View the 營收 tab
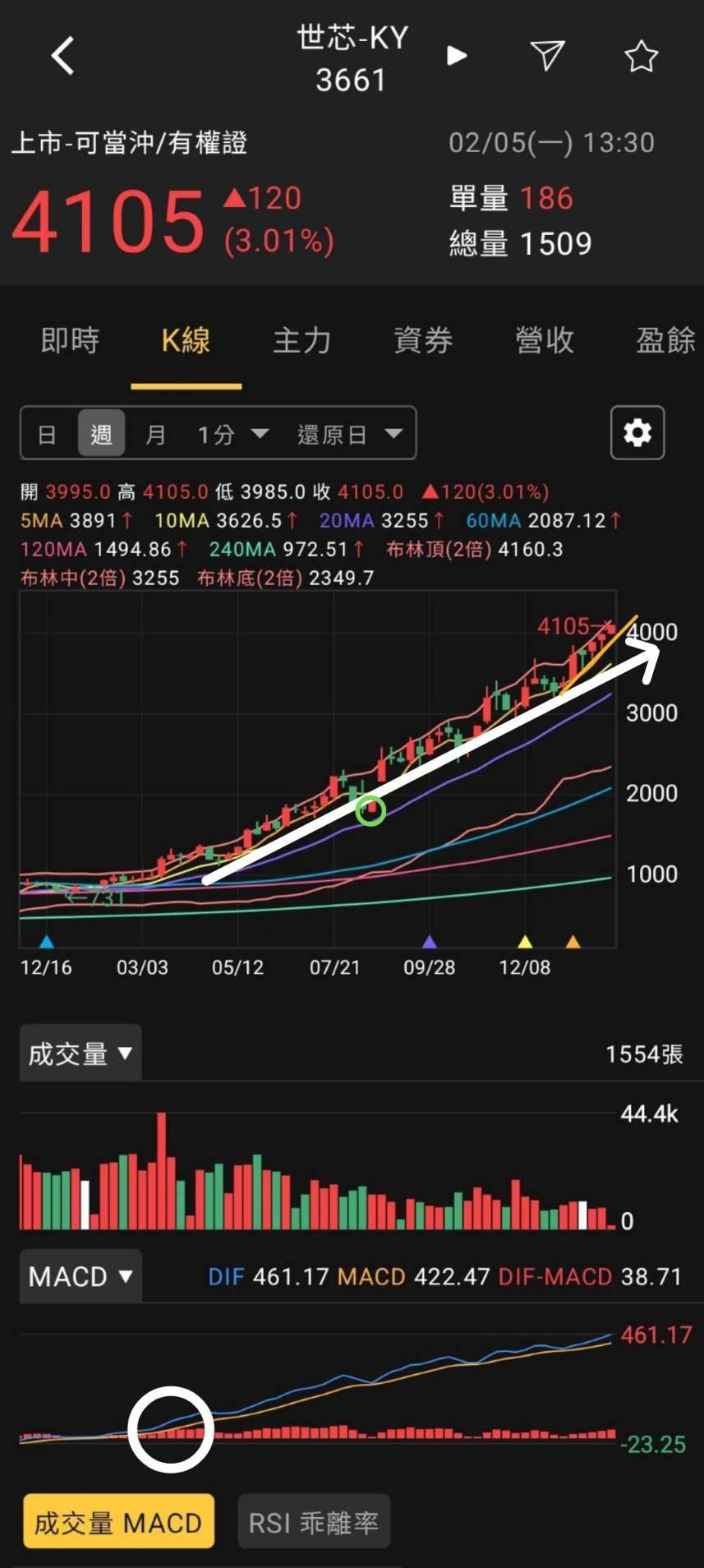704x1568 pixels. coord(545,339)
